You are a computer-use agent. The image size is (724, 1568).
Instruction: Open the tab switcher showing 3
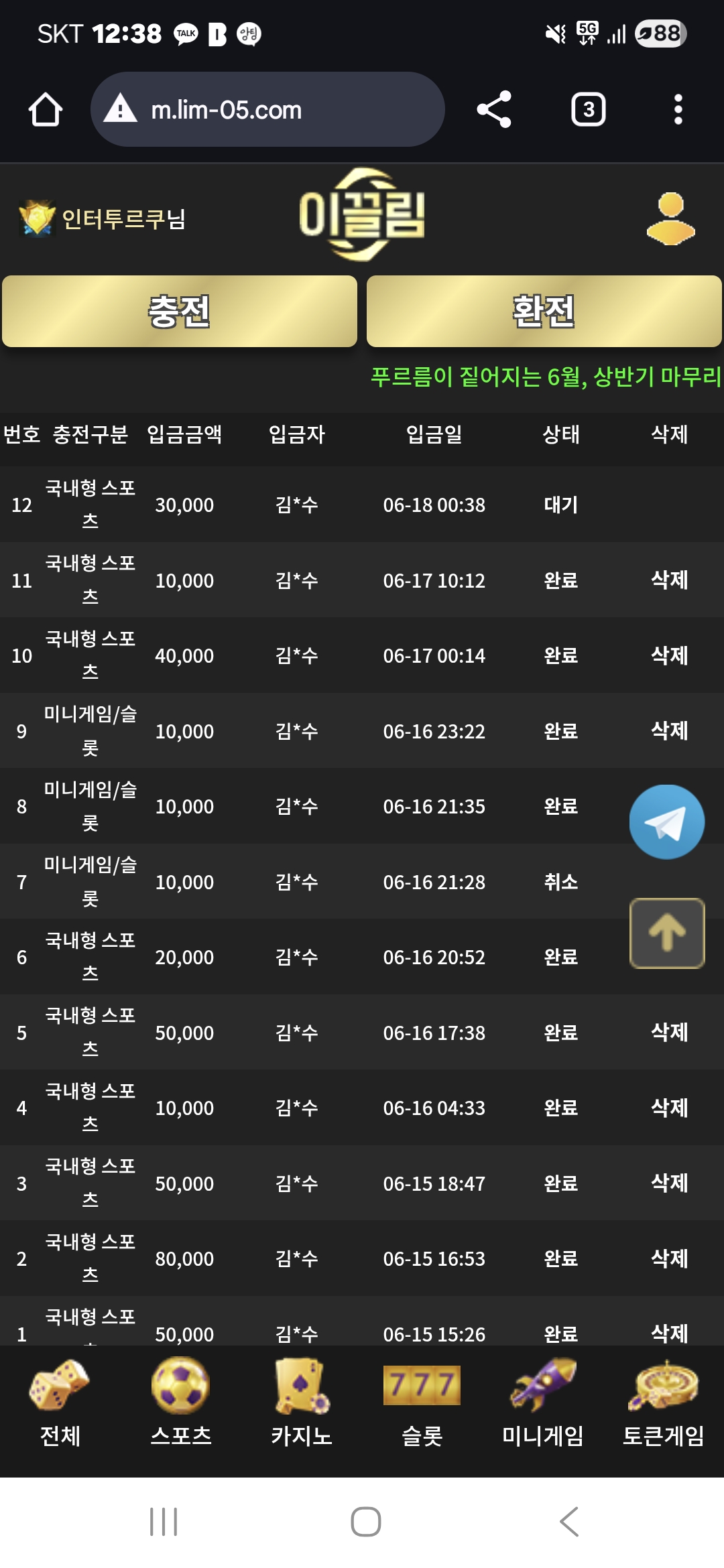click(588, 109)
